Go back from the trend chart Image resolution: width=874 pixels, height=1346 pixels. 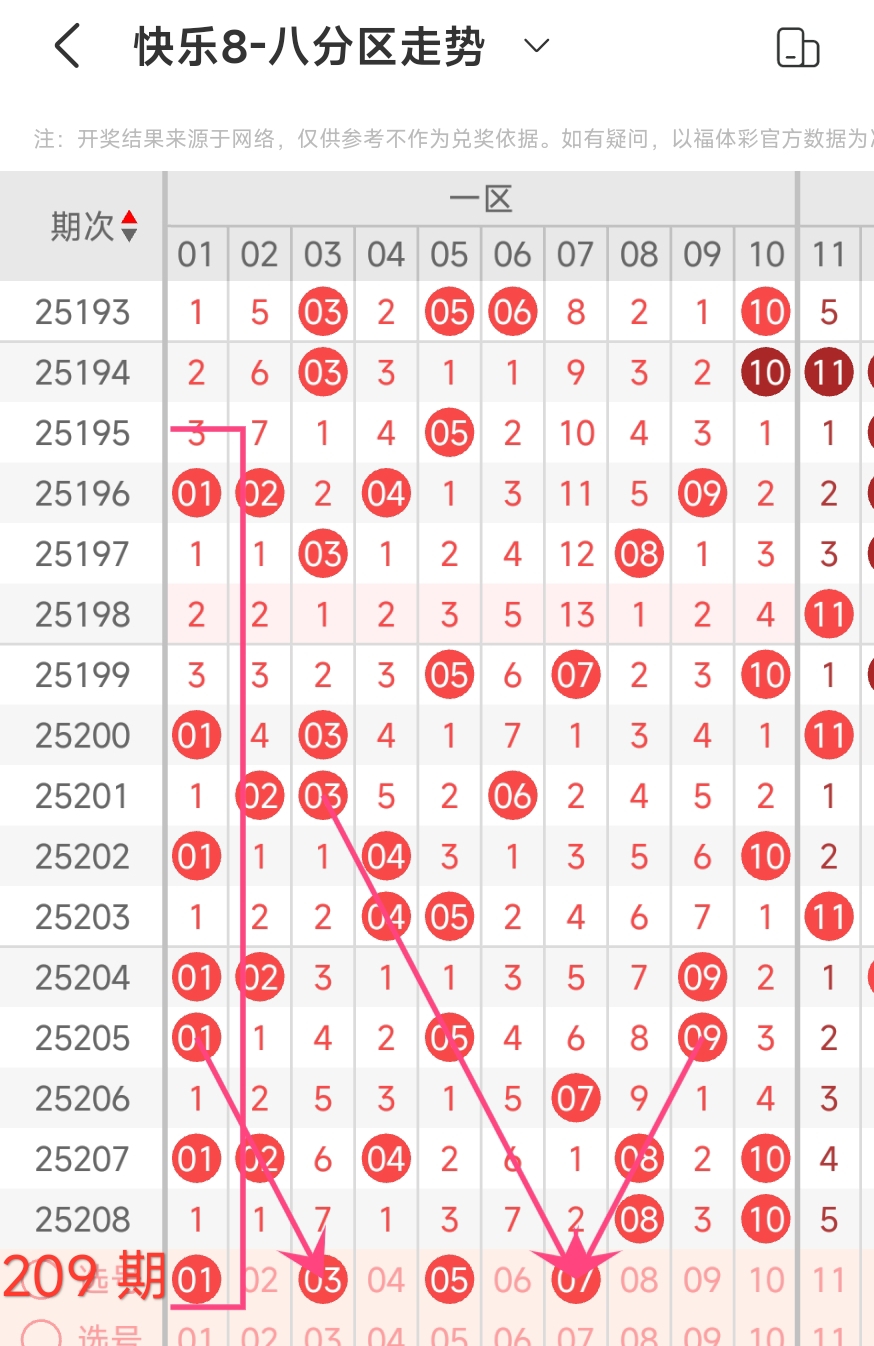pyautogui.click(x=67, y=47)
